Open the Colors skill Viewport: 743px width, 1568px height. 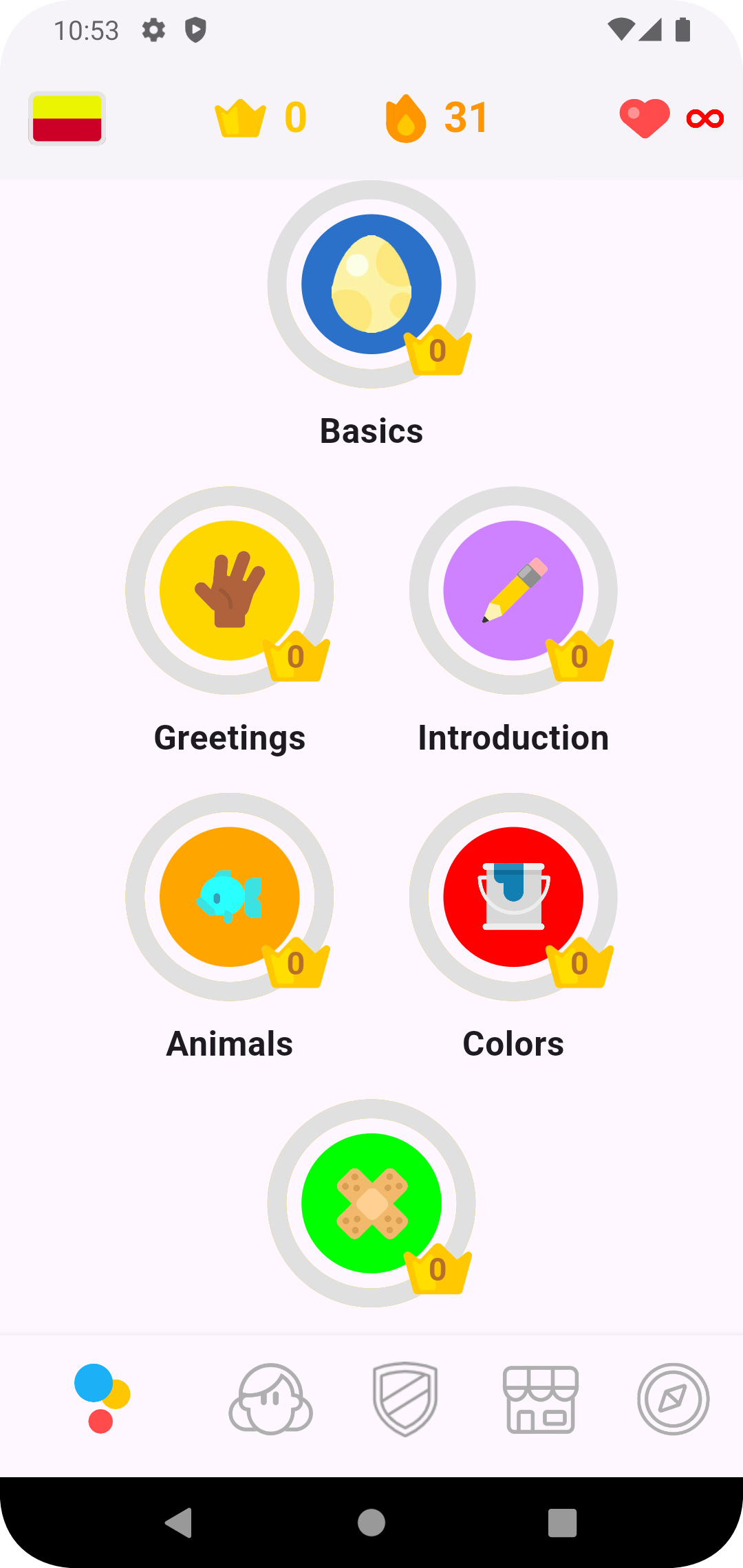513,897
